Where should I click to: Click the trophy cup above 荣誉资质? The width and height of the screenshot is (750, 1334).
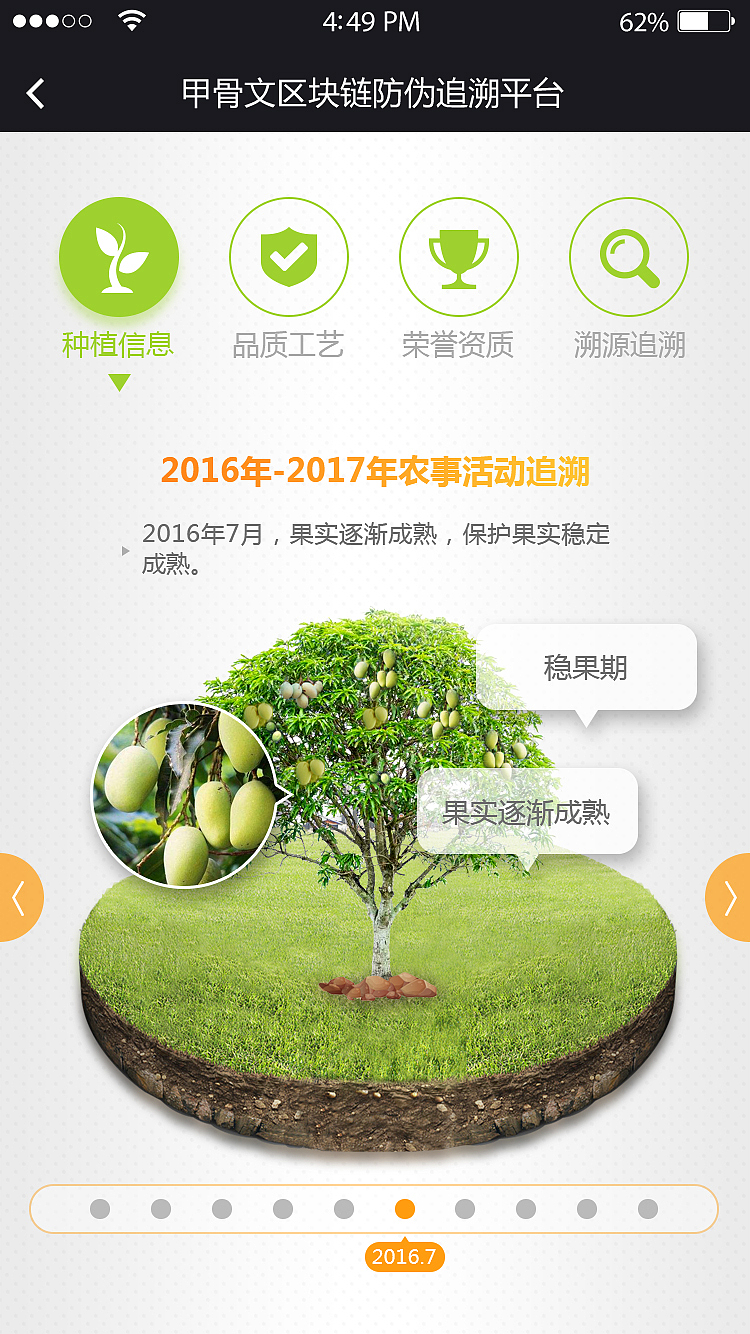point(459,256)
